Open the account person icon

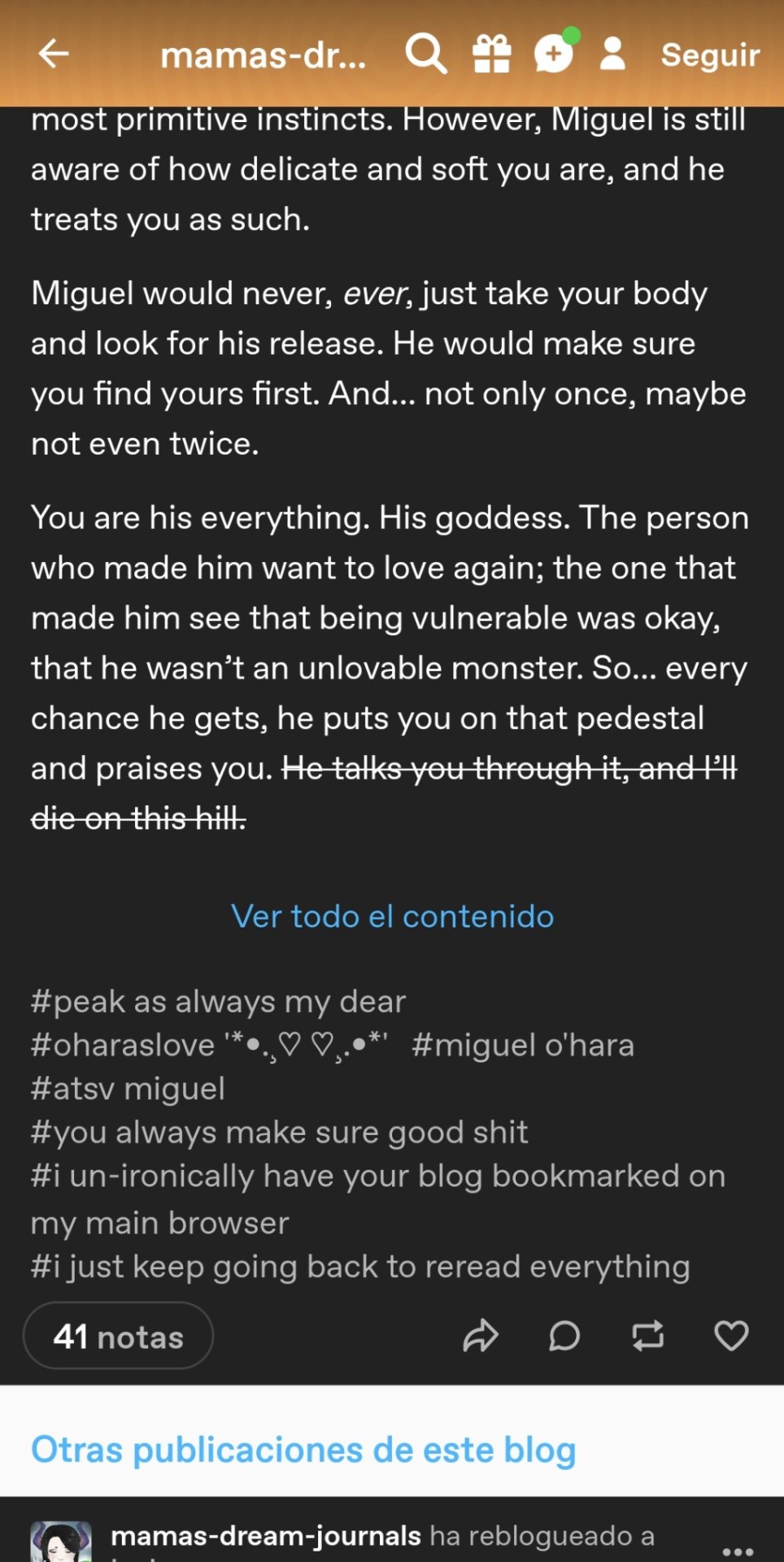point(612,55)
